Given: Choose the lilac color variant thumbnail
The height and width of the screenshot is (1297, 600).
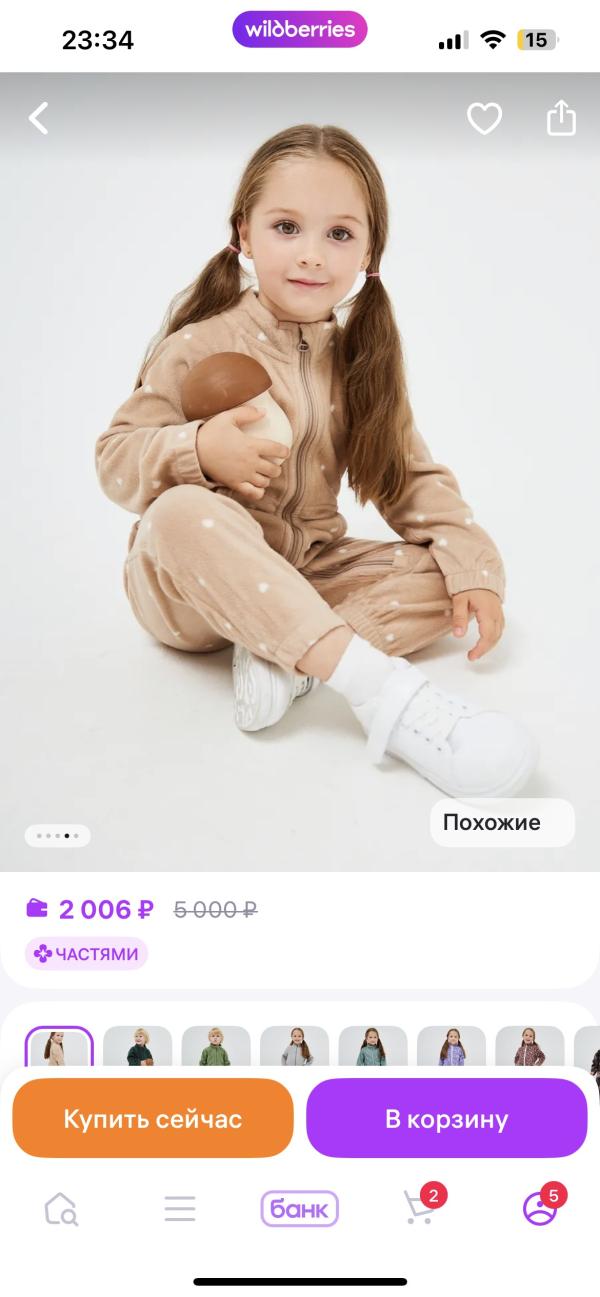Looking at the screenshot, I should (451, 1048).
